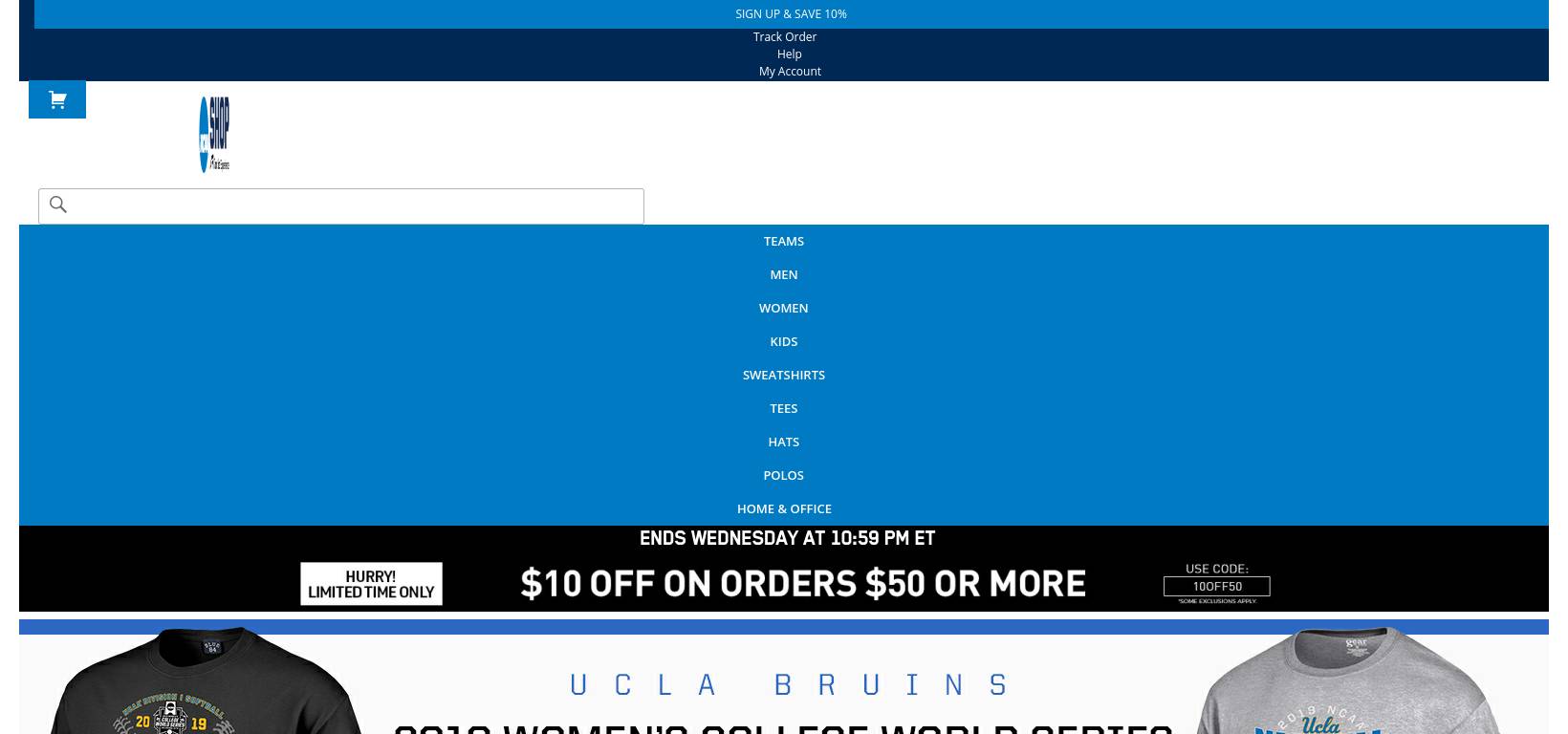Browse the Men category

click(x=783, y=274)
